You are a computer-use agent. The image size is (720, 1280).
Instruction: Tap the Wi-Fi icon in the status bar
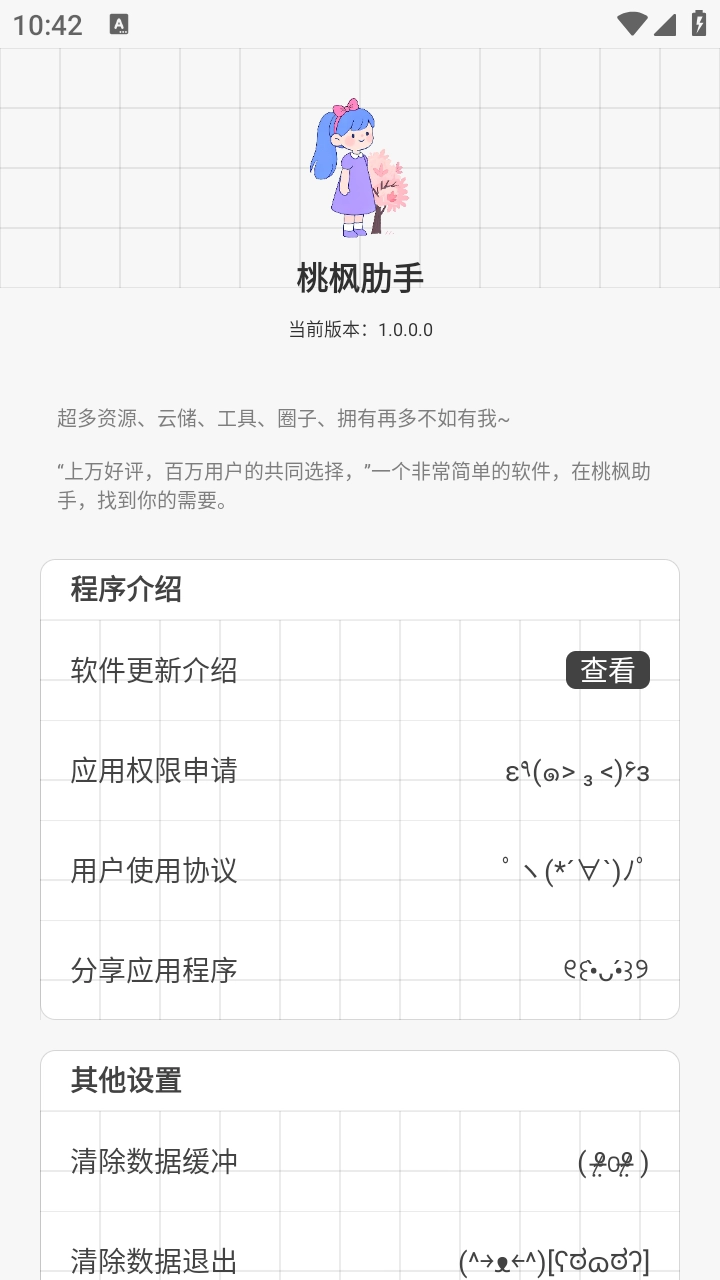point(630,22)
